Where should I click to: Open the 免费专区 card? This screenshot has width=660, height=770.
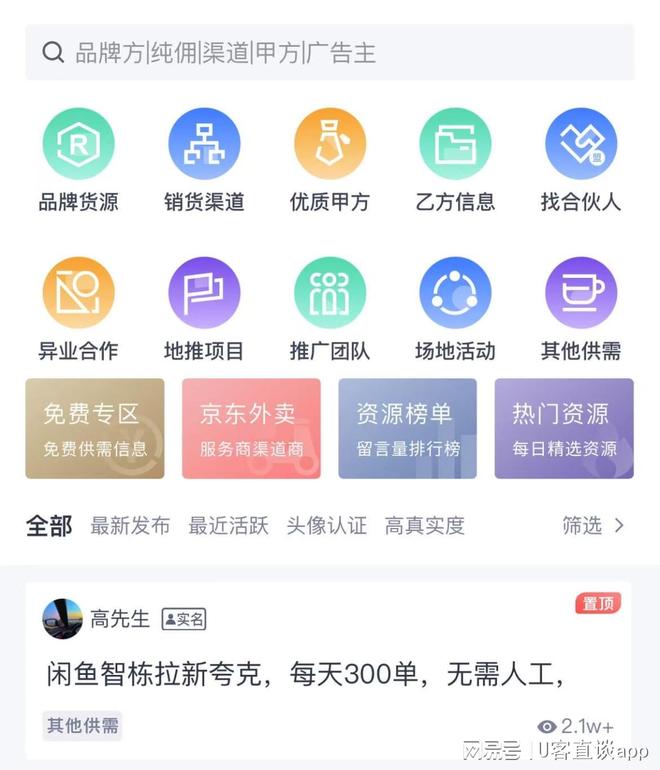coord(95,429)
